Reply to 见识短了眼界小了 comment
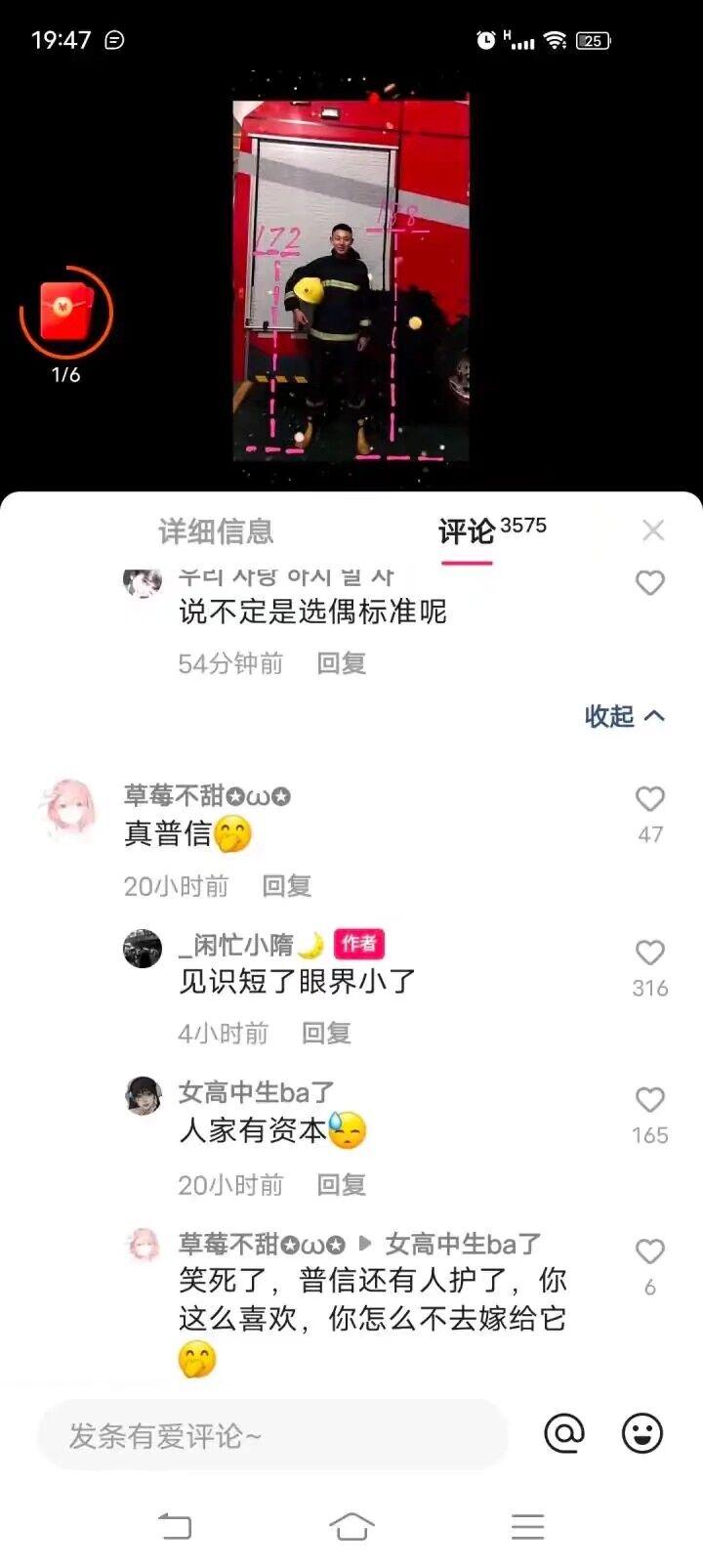 [325, 1034]
